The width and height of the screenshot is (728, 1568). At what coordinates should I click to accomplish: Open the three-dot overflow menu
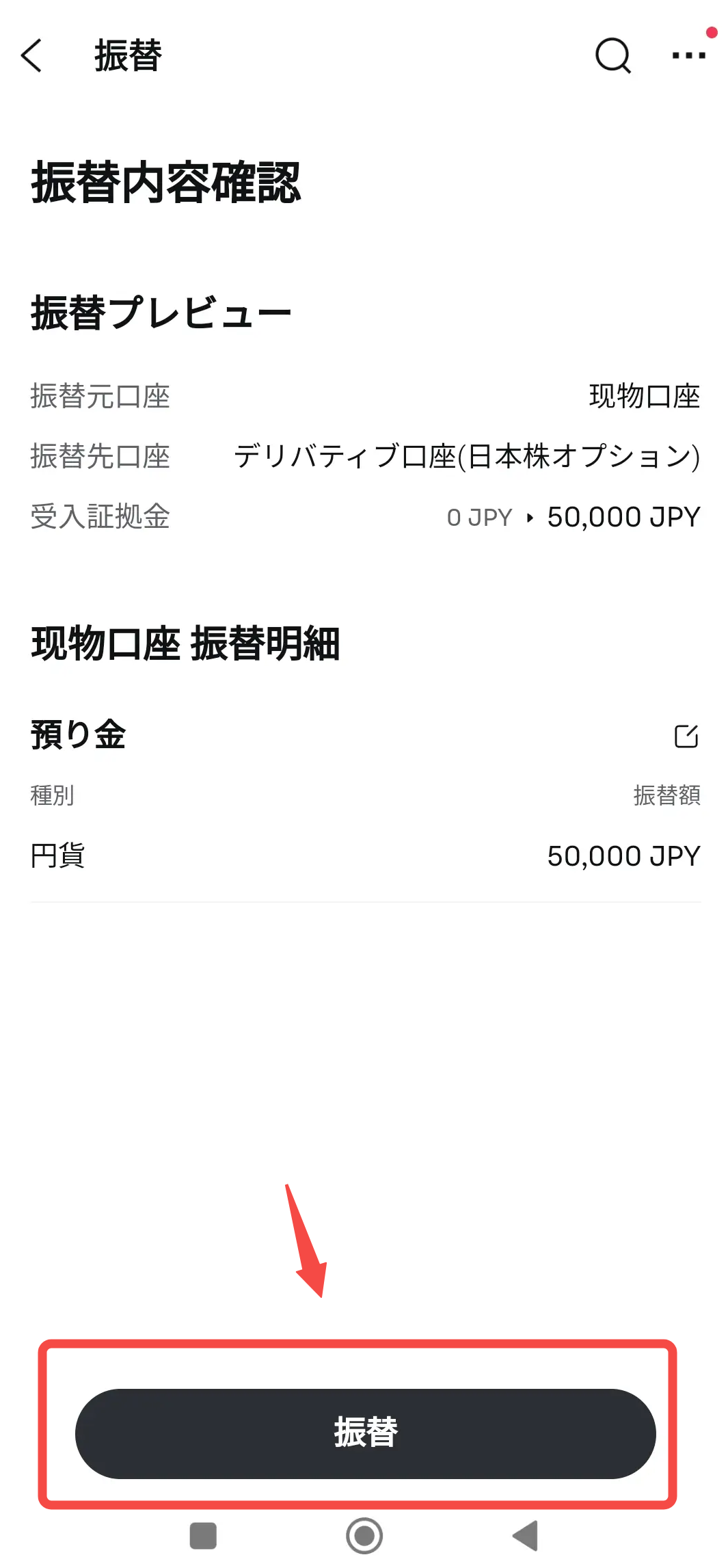(x=689, y=55)
